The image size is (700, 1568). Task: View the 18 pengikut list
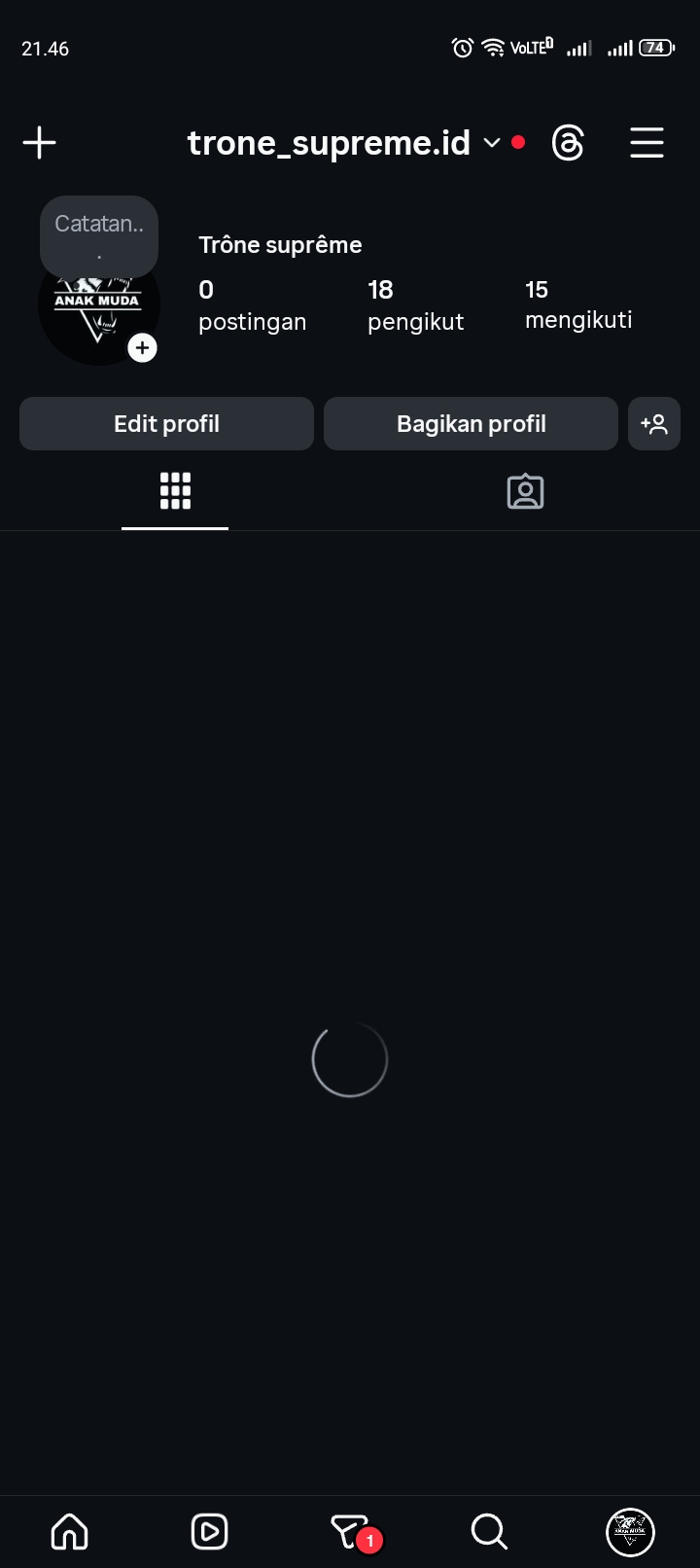[x=415, y=304]
